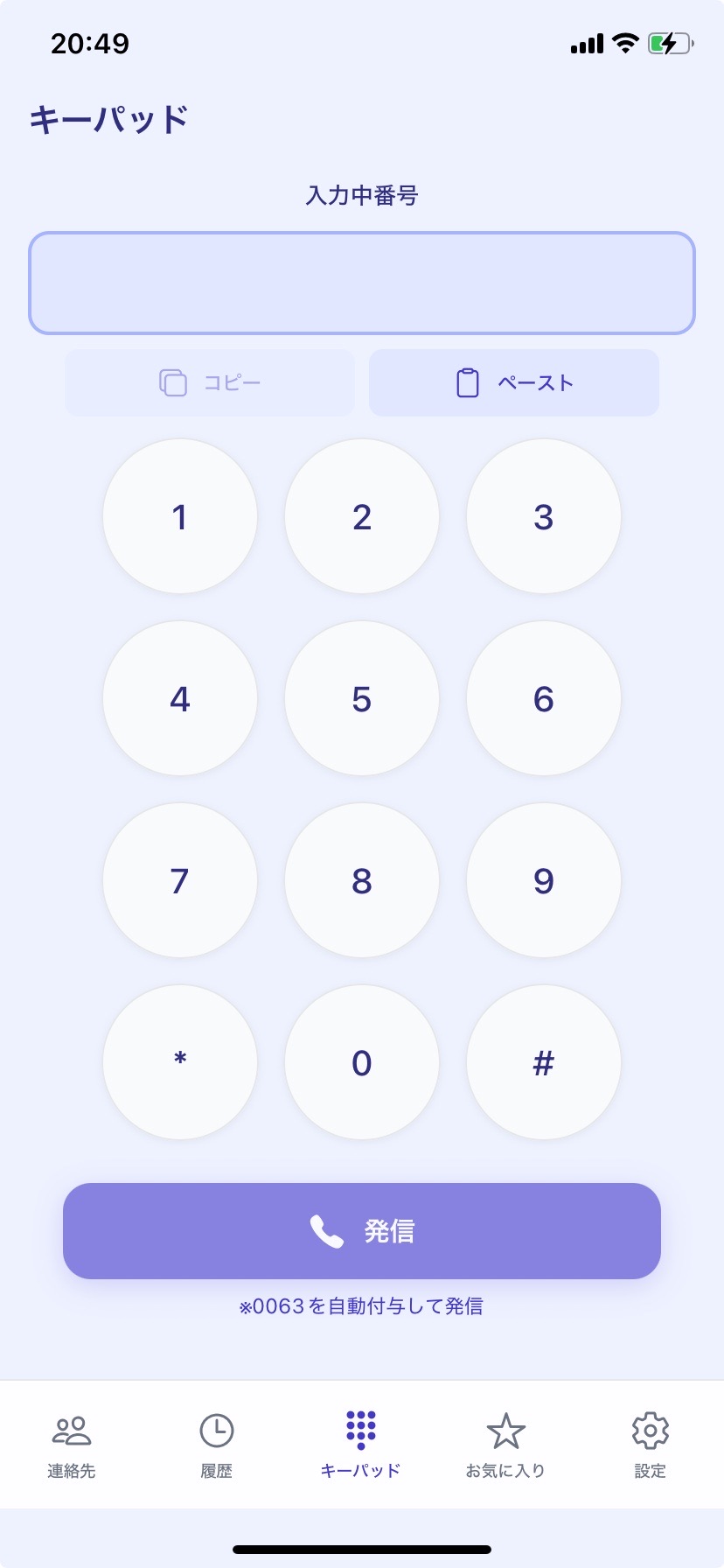The height and width of the screenshot is (1568, 724).
Task: Open the 履歴 tab
Action: (217, 1445)
